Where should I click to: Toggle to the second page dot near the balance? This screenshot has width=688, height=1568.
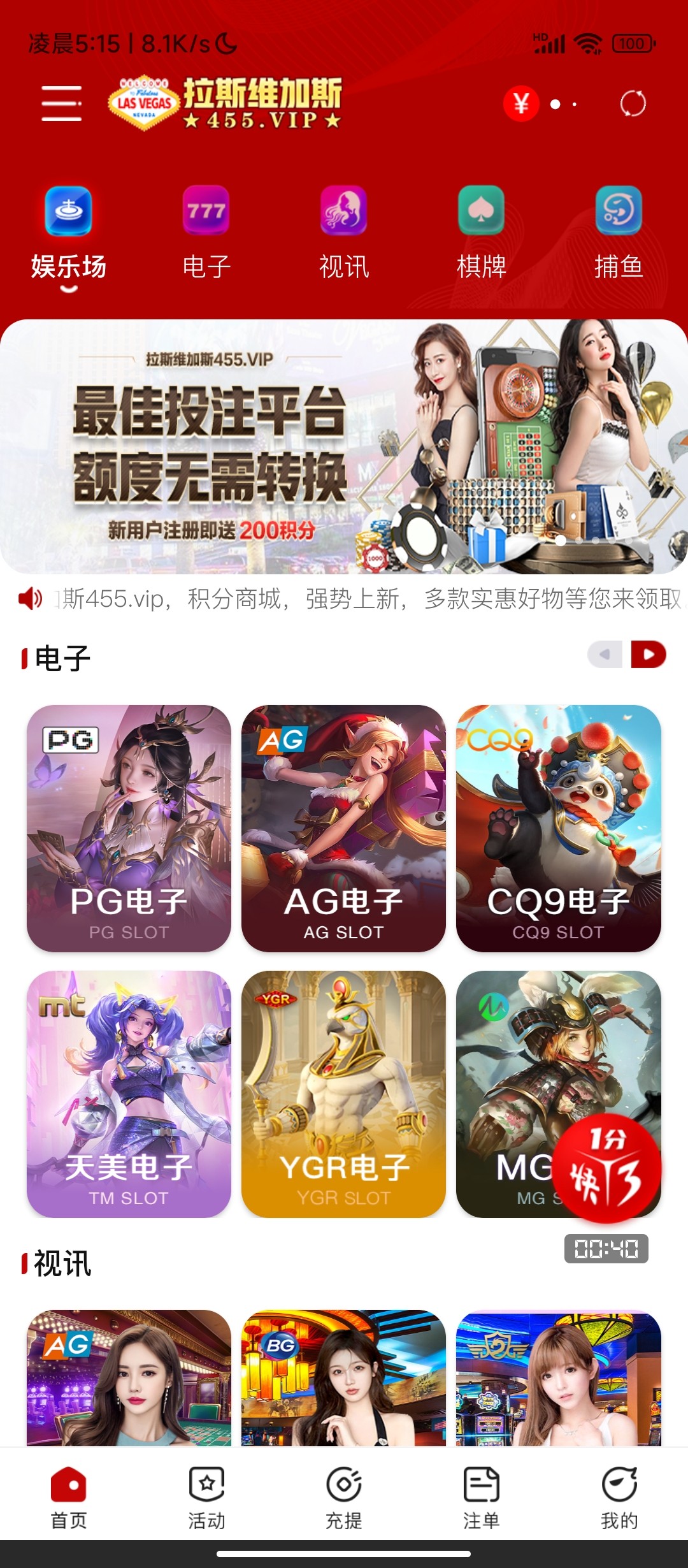pos(574,103)
